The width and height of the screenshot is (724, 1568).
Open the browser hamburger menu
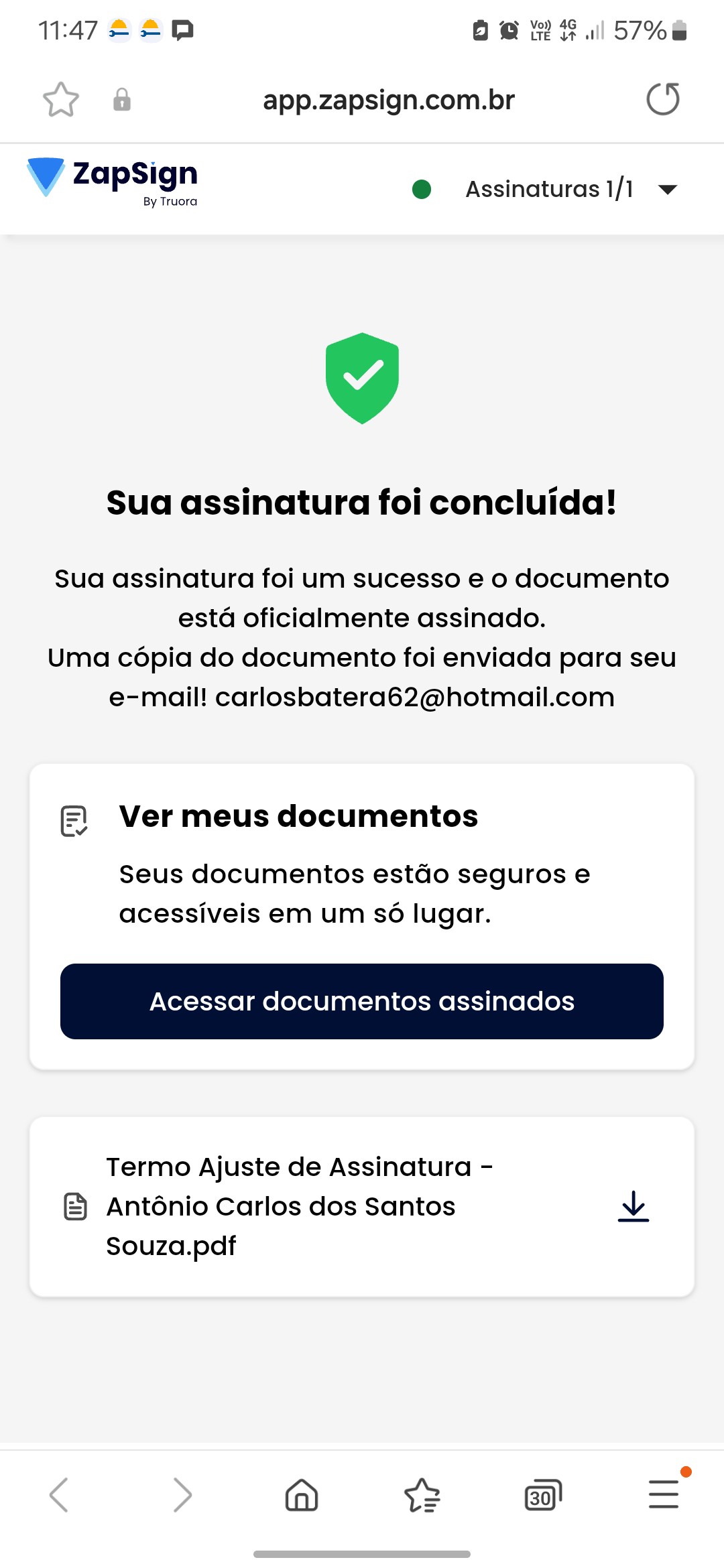pyautogui.click(x=664, y=1495)
